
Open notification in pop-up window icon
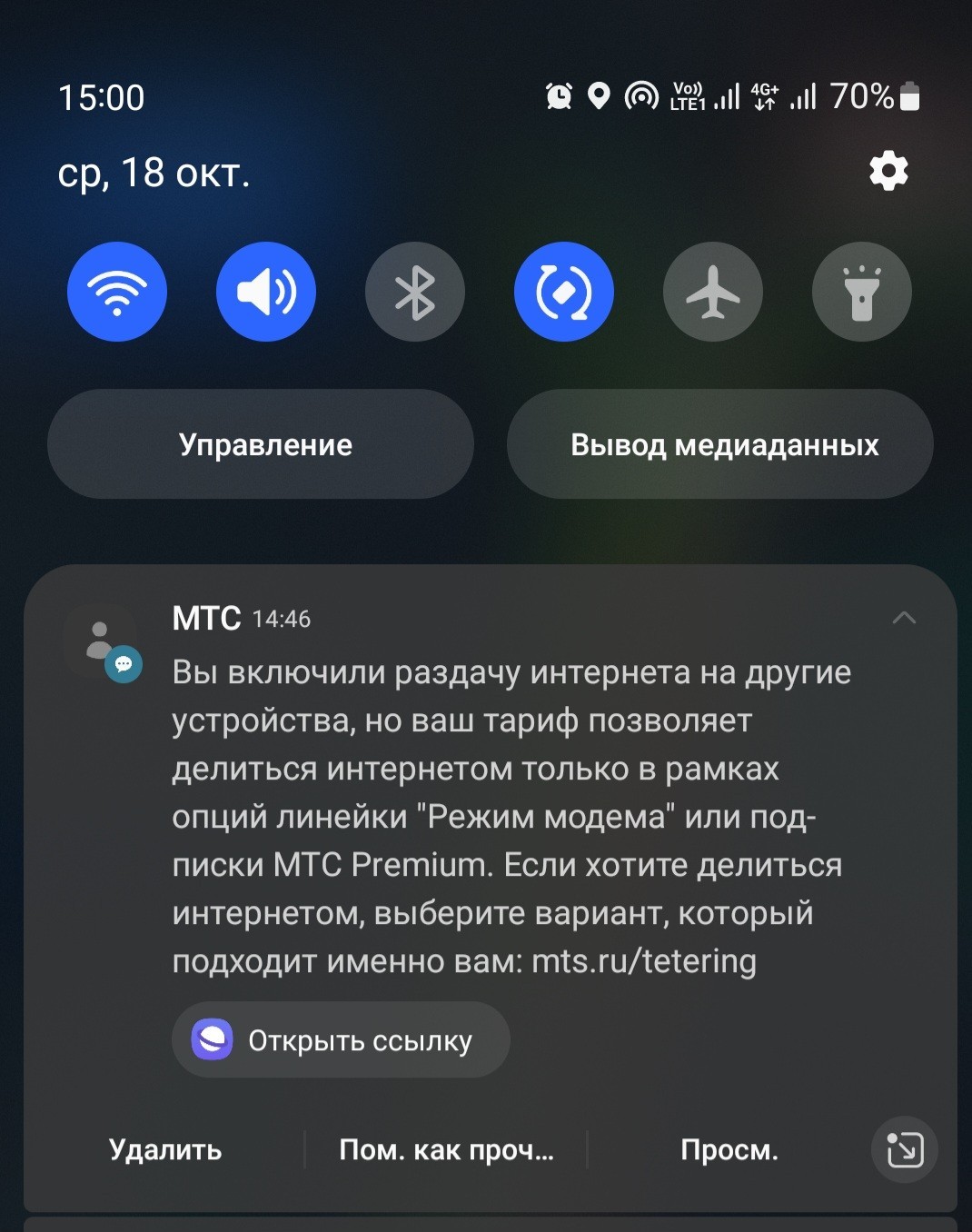click(x=905, y=1149)
